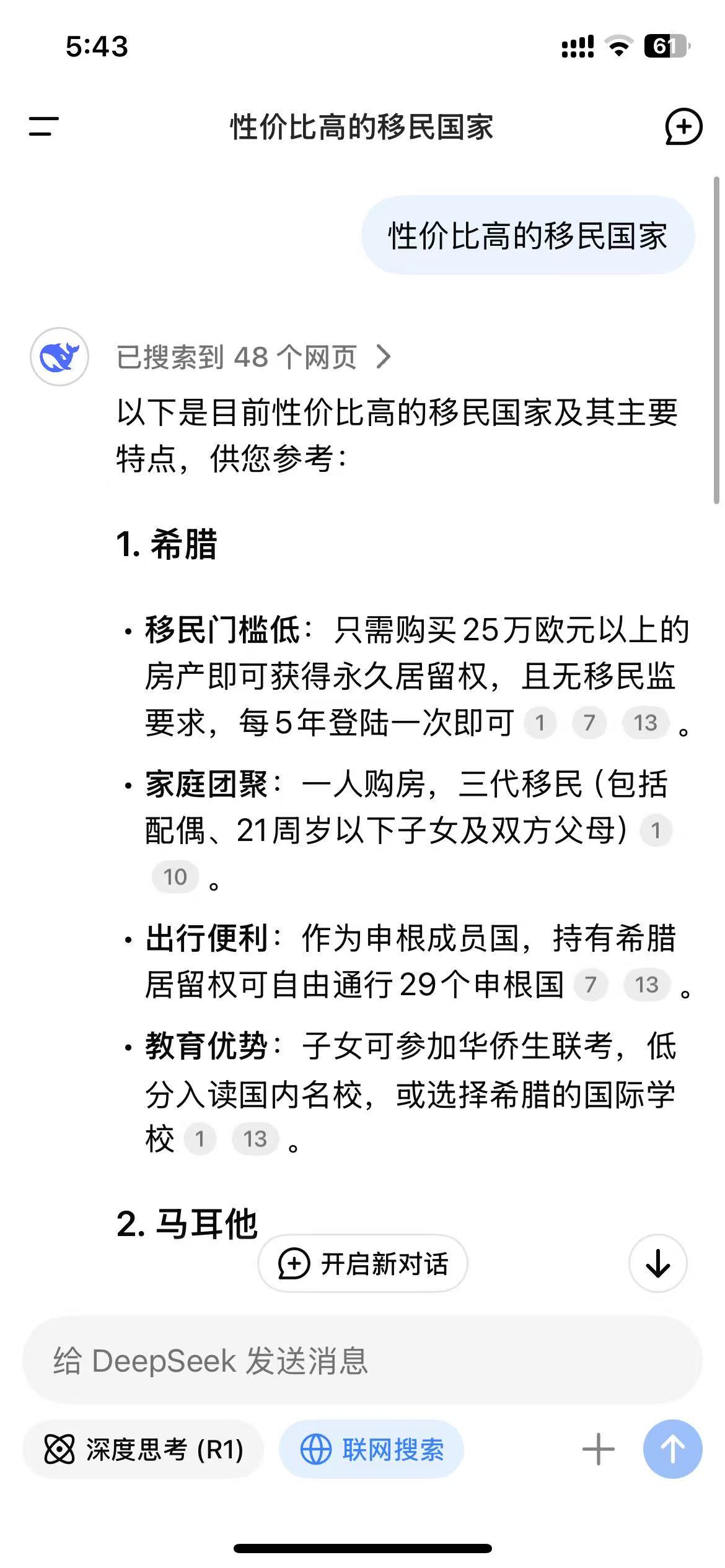Open the sidebar menu icon
Image resolution: width=725 pixels, height=1568 pixels.
[x=43, y=127]
